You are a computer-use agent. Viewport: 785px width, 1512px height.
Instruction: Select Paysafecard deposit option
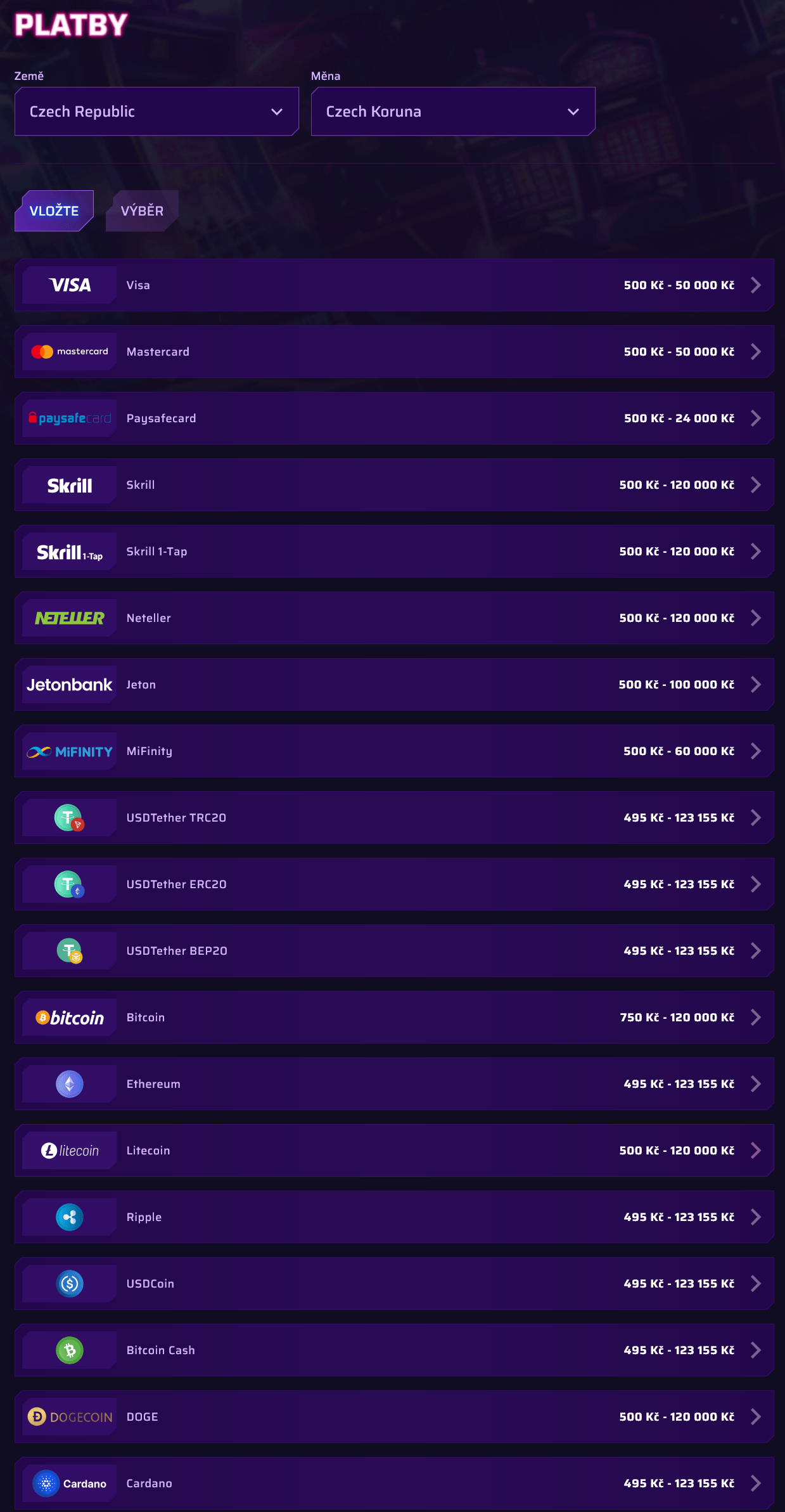pos(394,418)
